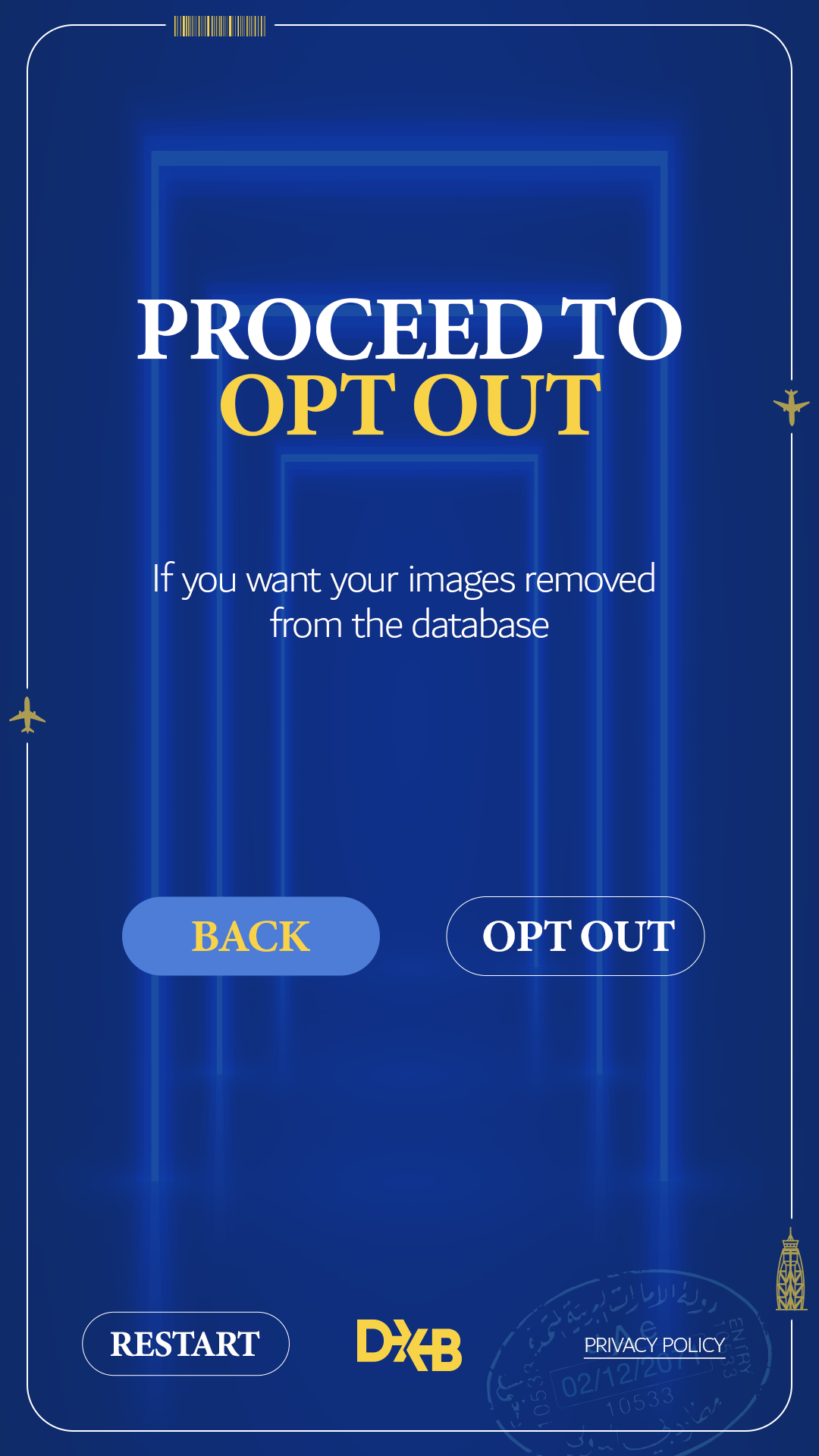Confirm with the OPT OUT button
This screenshot has height=1456, width=819.
click(x=576, y=936)
